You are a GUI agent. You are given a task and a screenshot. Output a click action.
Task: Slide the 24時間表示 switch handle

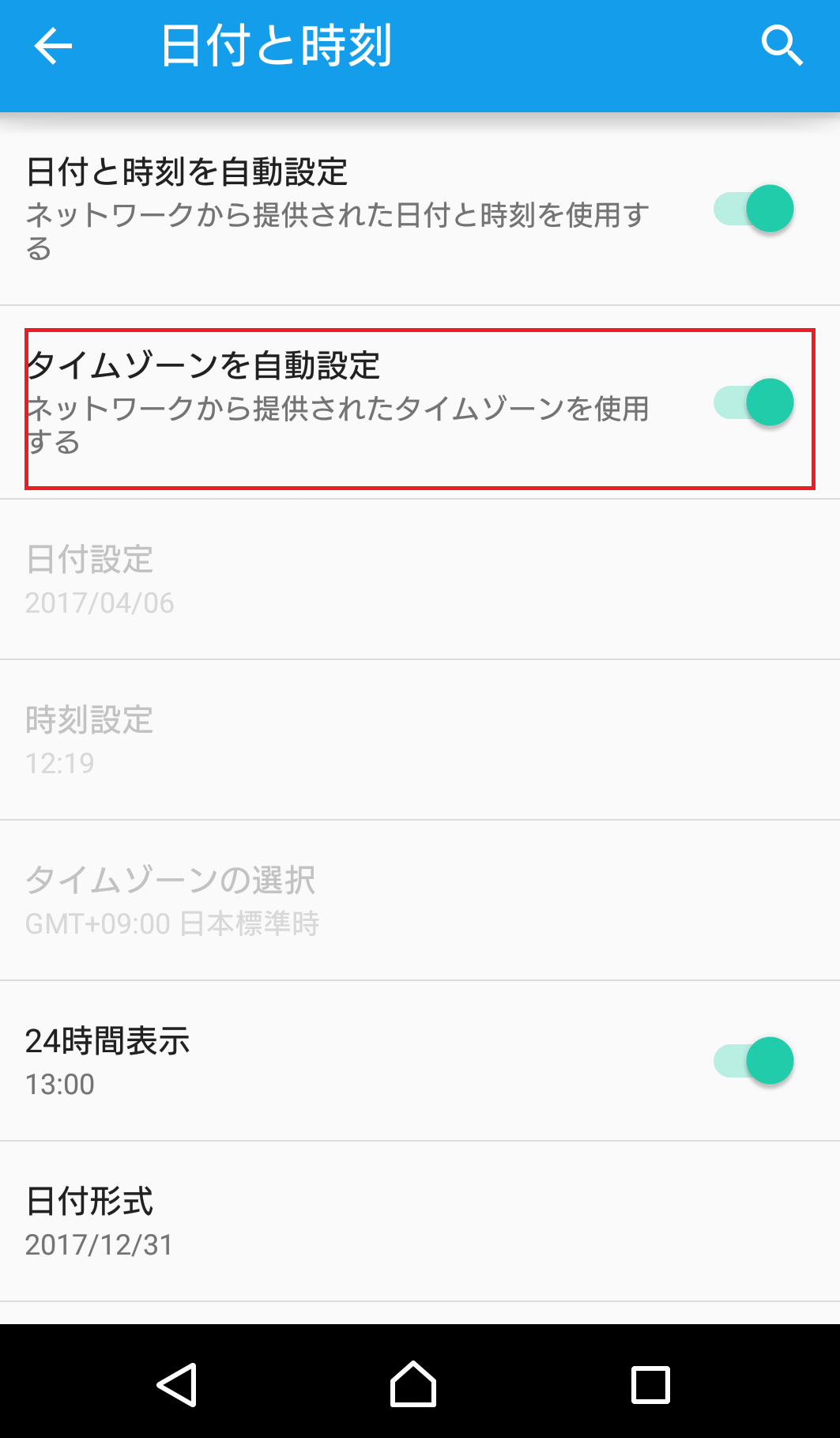(x=770, y=1060)
